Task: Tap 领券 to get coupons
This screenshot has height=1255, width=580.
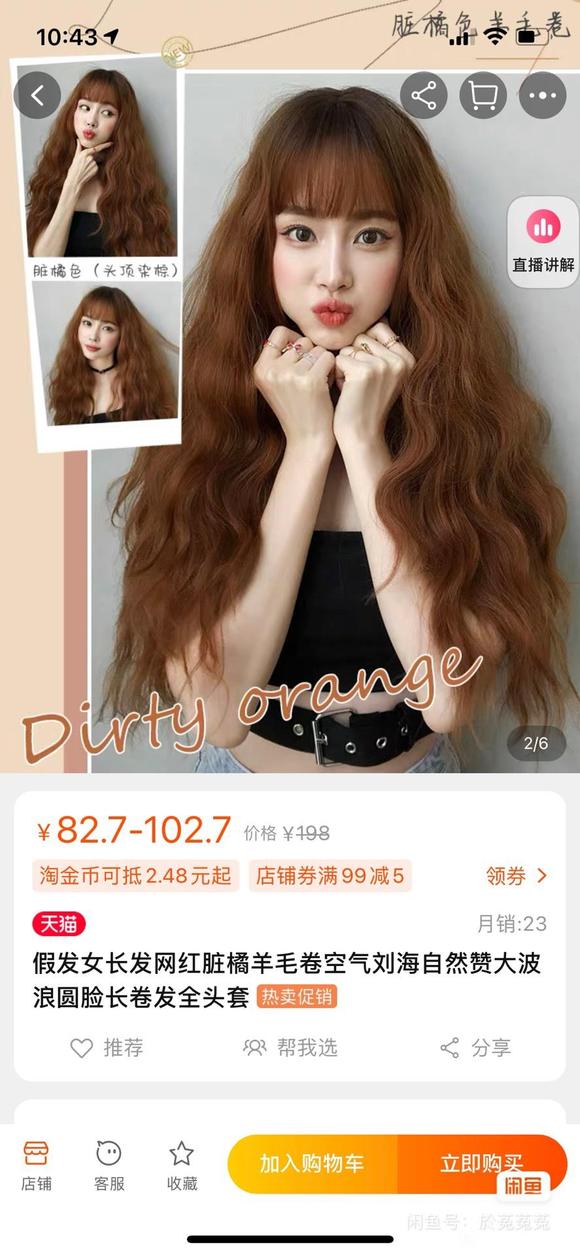Action: click(517, 876)
